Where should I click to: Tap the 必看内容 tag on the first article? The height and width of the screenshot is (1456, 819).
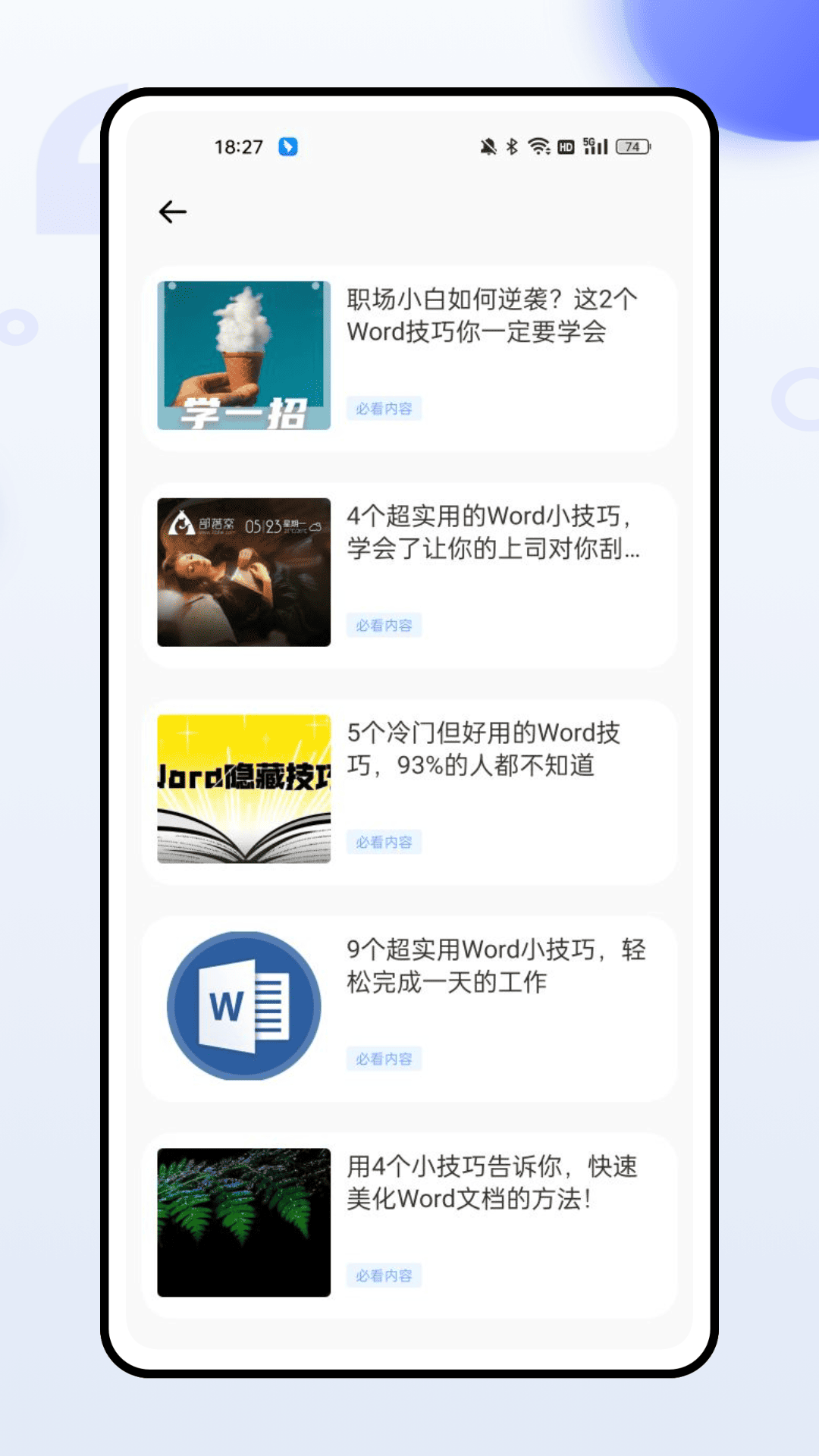[x=384, y=409]
